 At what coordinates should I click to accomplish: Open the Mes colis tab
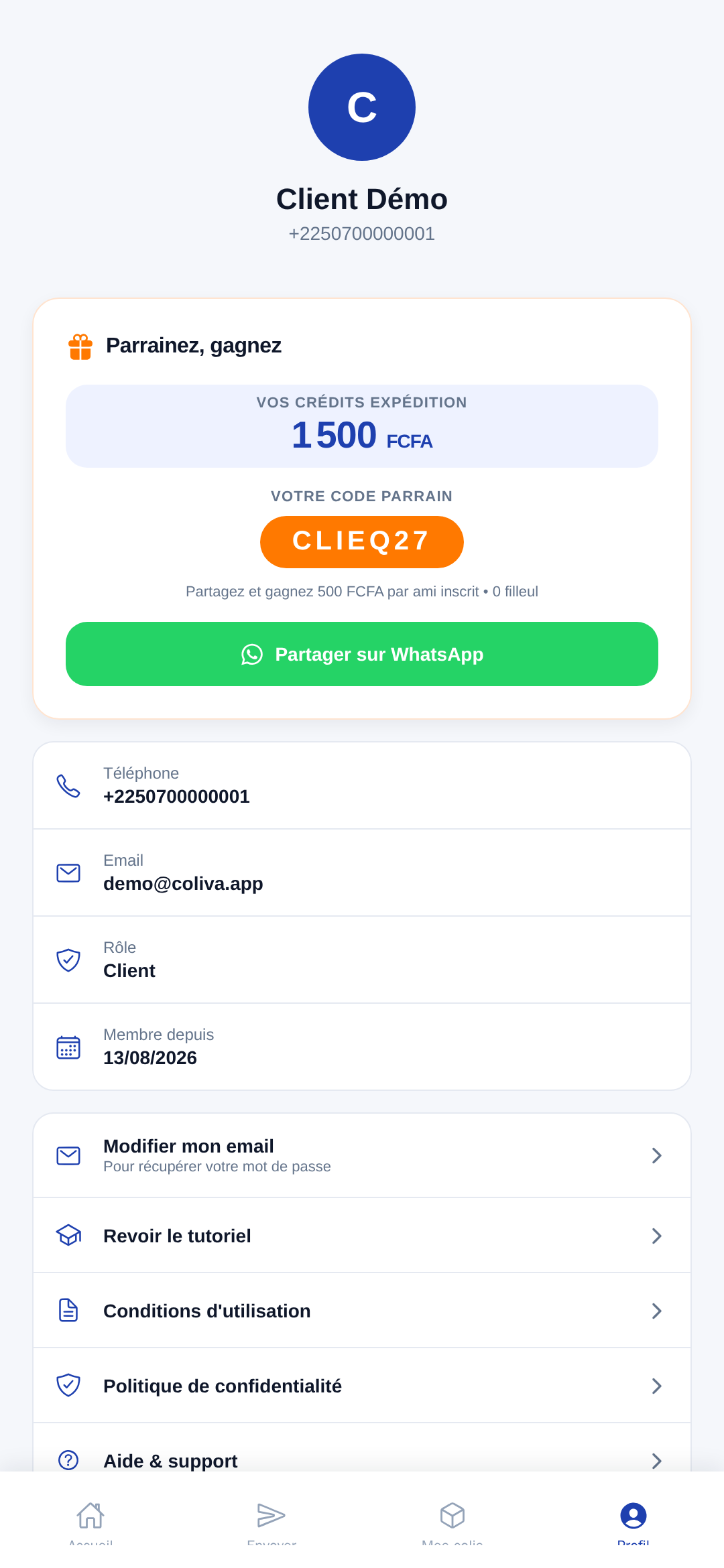click(452, 1522)
